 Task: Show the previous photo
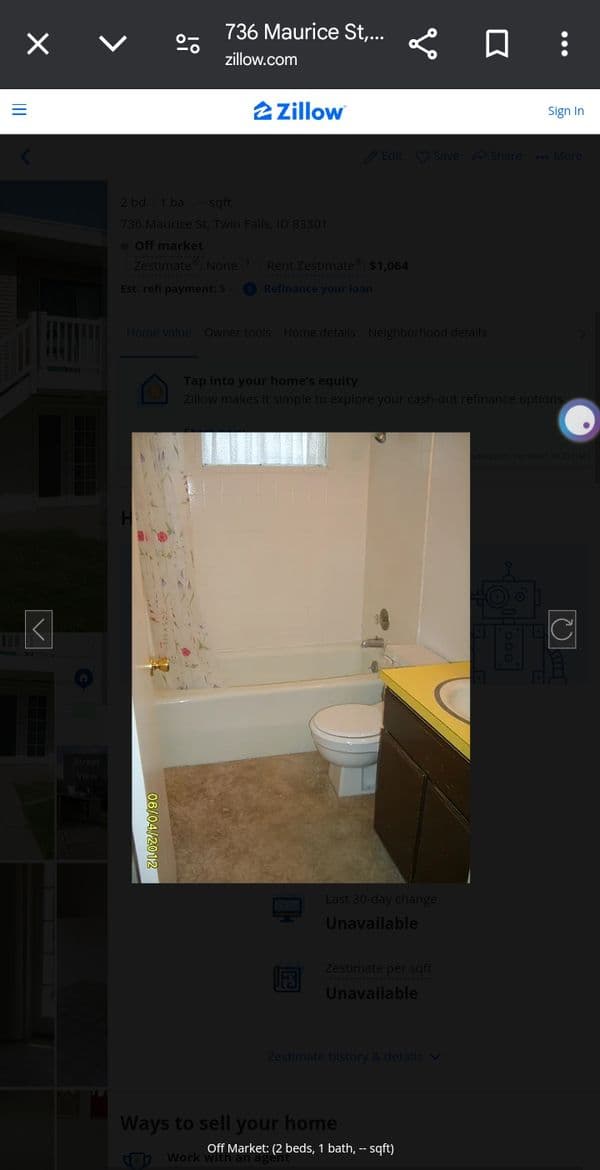(x=38, y=629)
